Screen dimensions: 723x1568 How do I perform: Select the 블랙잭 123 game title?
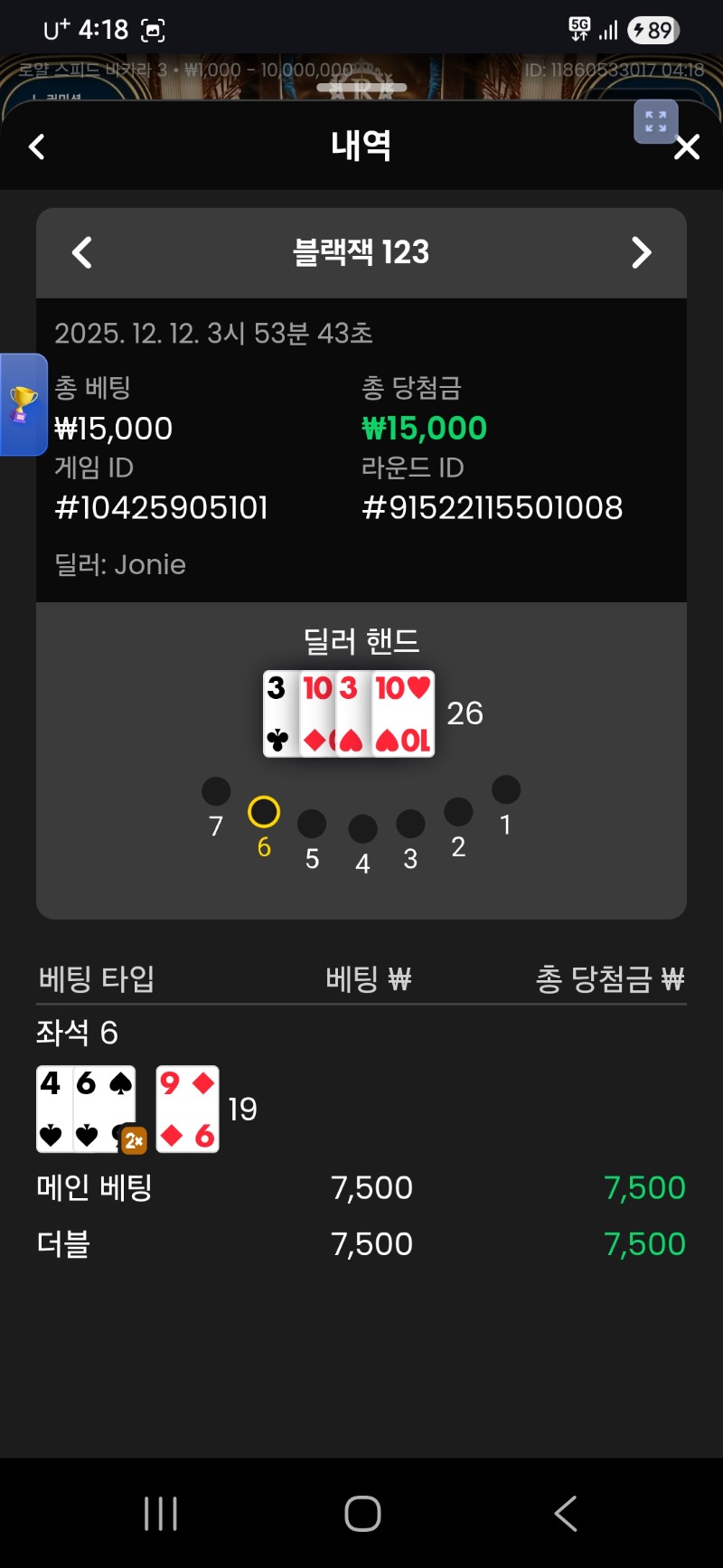click(361, 253)
